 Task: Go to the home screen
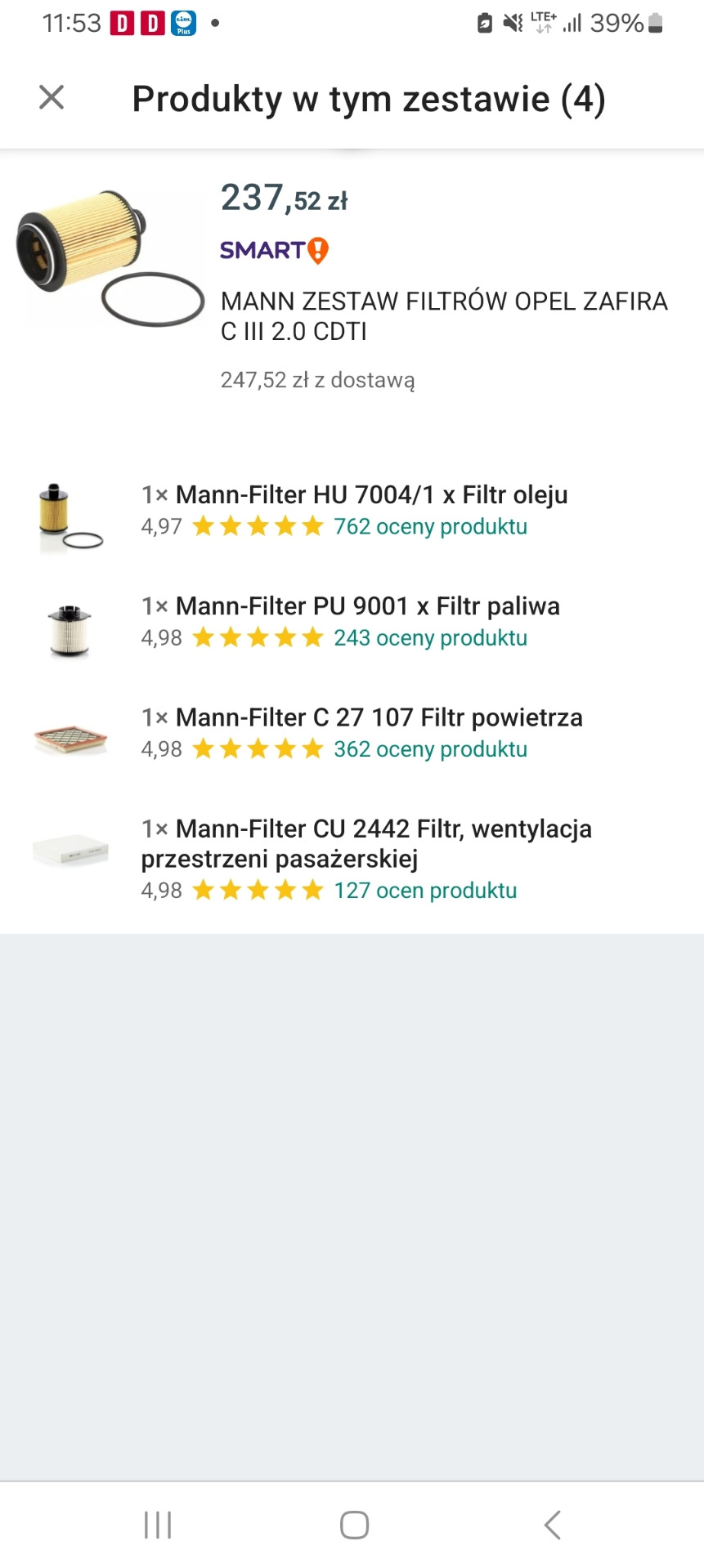pyautogui.click(x=354, y=1525)
